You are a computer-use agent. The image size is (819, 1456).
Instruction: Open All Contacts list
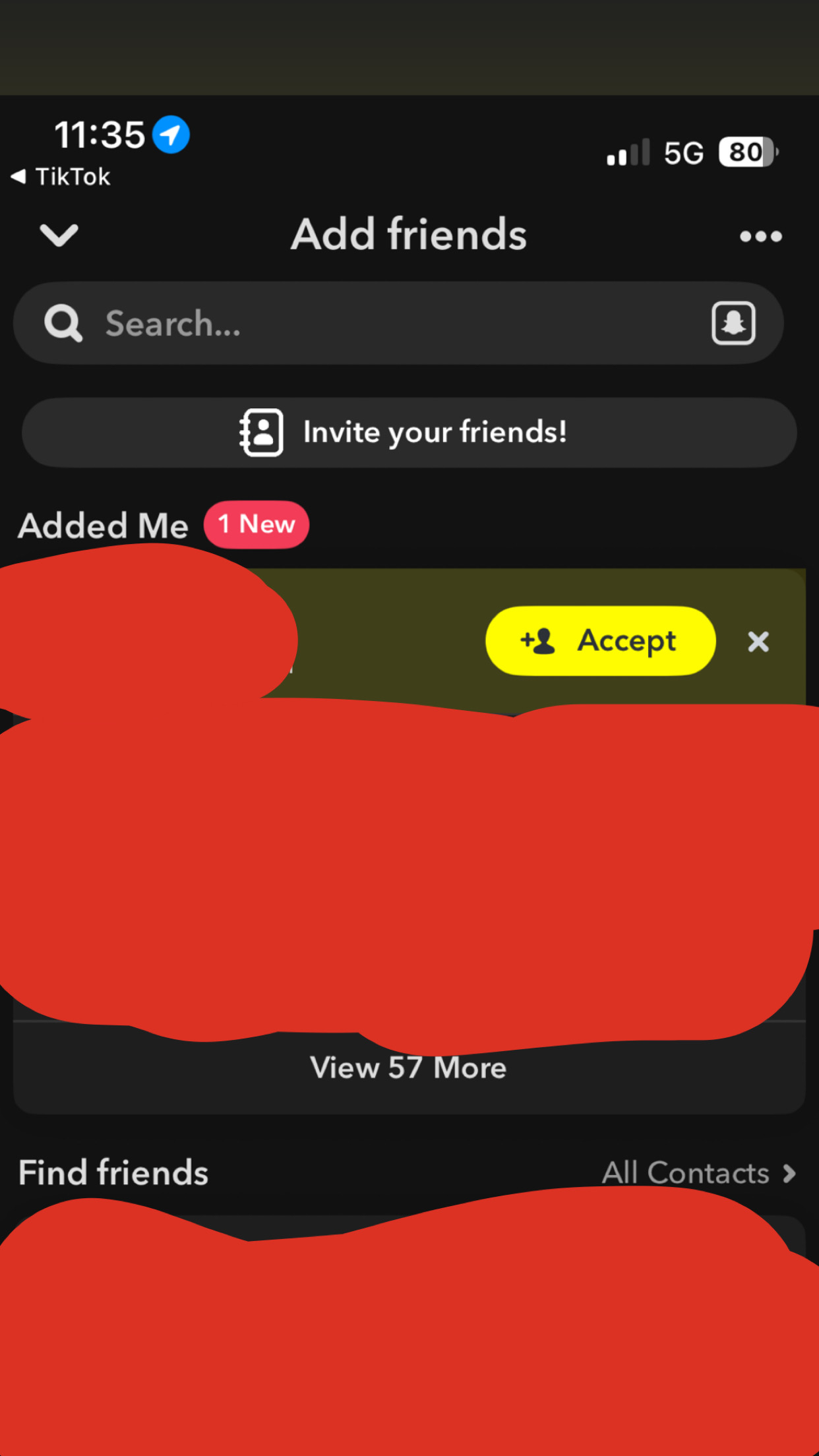click(698, 1173)
